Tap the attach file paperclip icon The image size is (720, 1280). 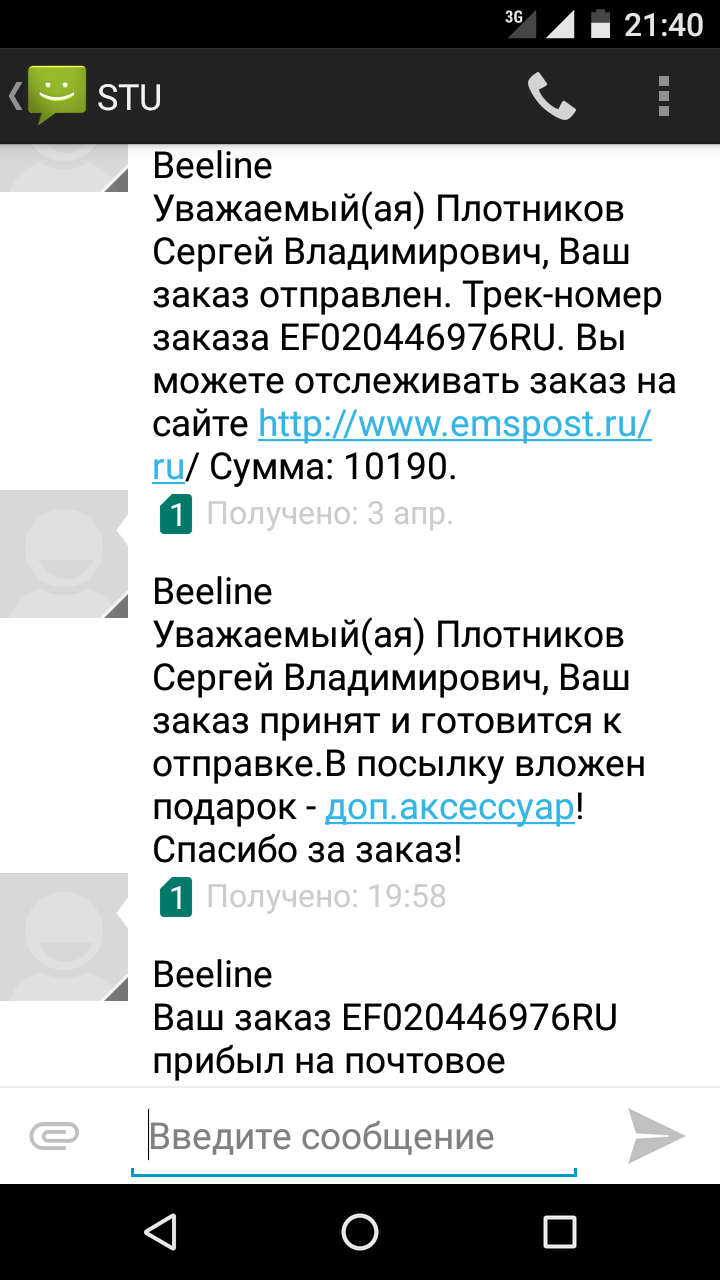pyautogui.click(x=54, y=1135)
